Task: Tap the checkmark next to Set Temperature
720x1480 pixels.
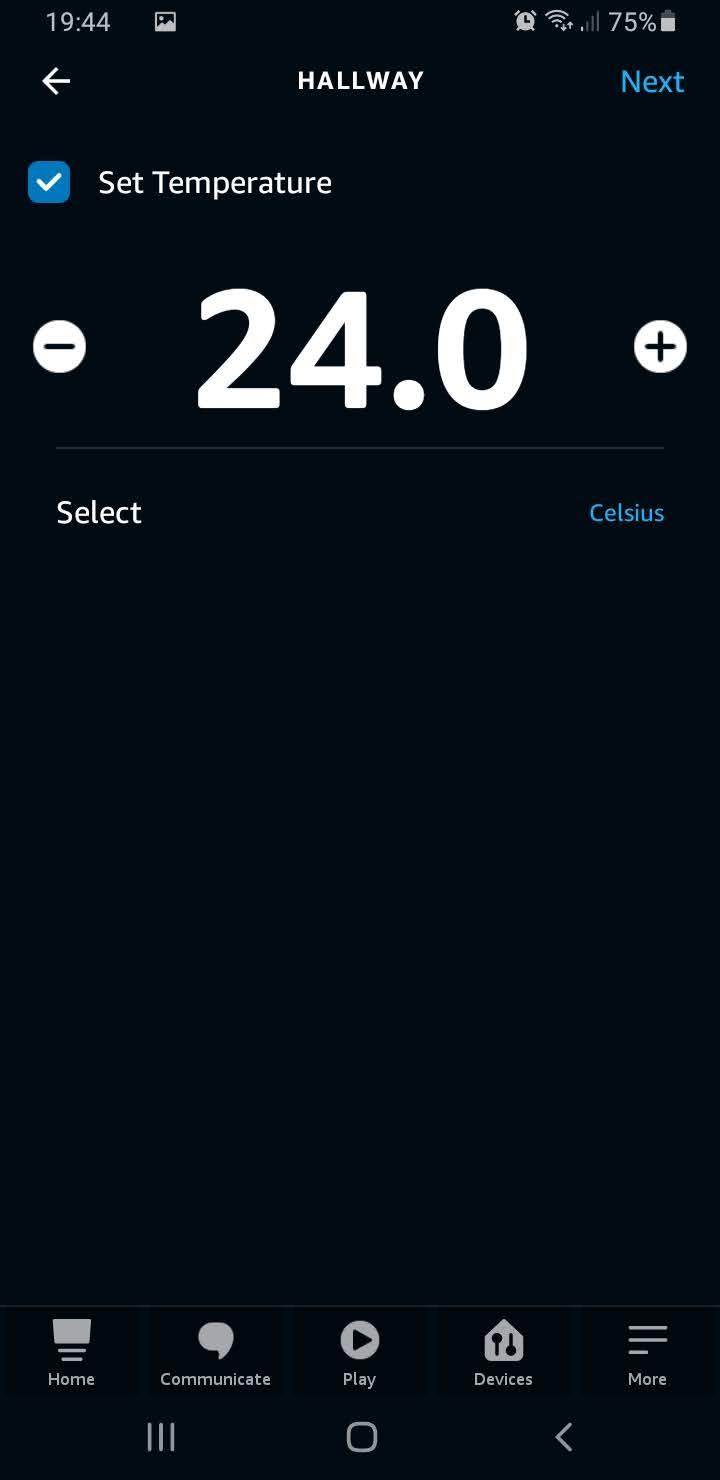Action: (49, 182)
